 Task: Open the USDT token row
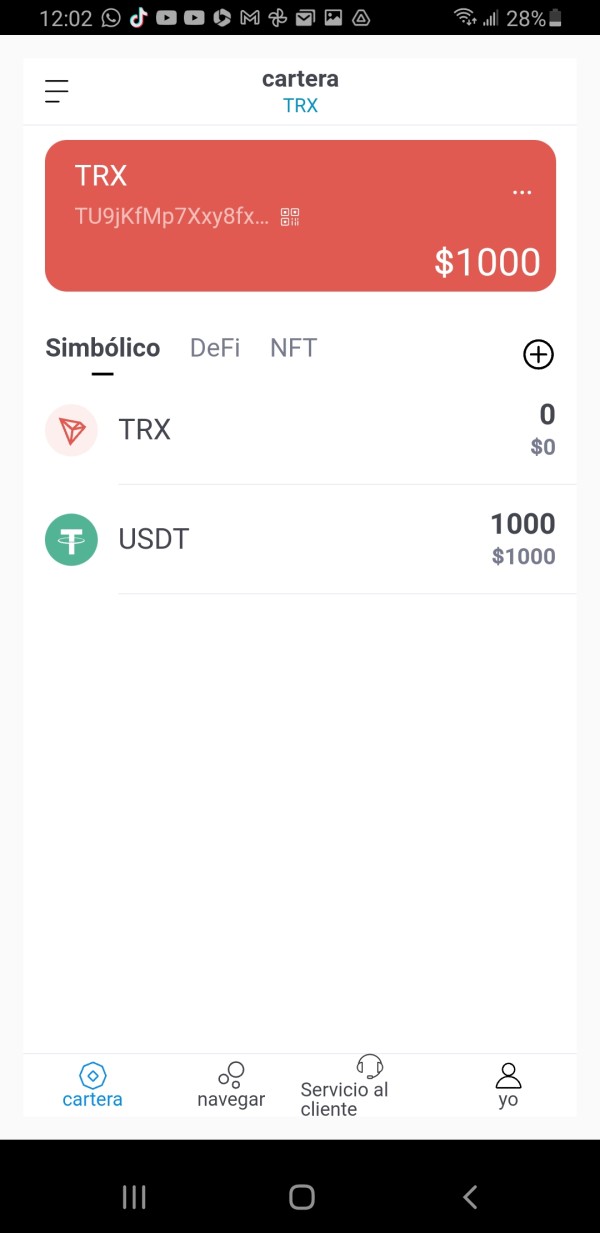(x=300, y=540)
